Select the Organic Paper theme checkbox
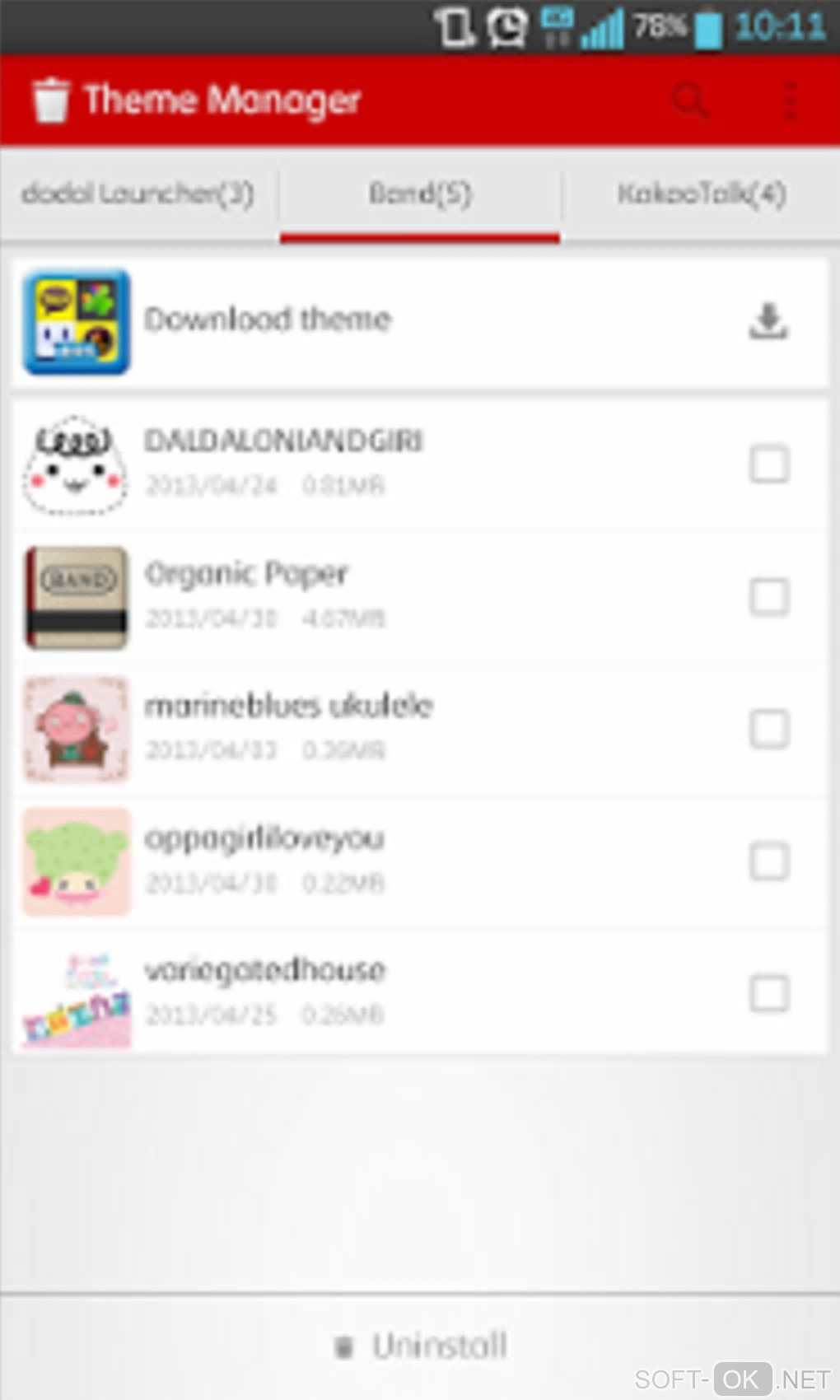This screenshot has width=840, height=1400. [x=769, y=596]
